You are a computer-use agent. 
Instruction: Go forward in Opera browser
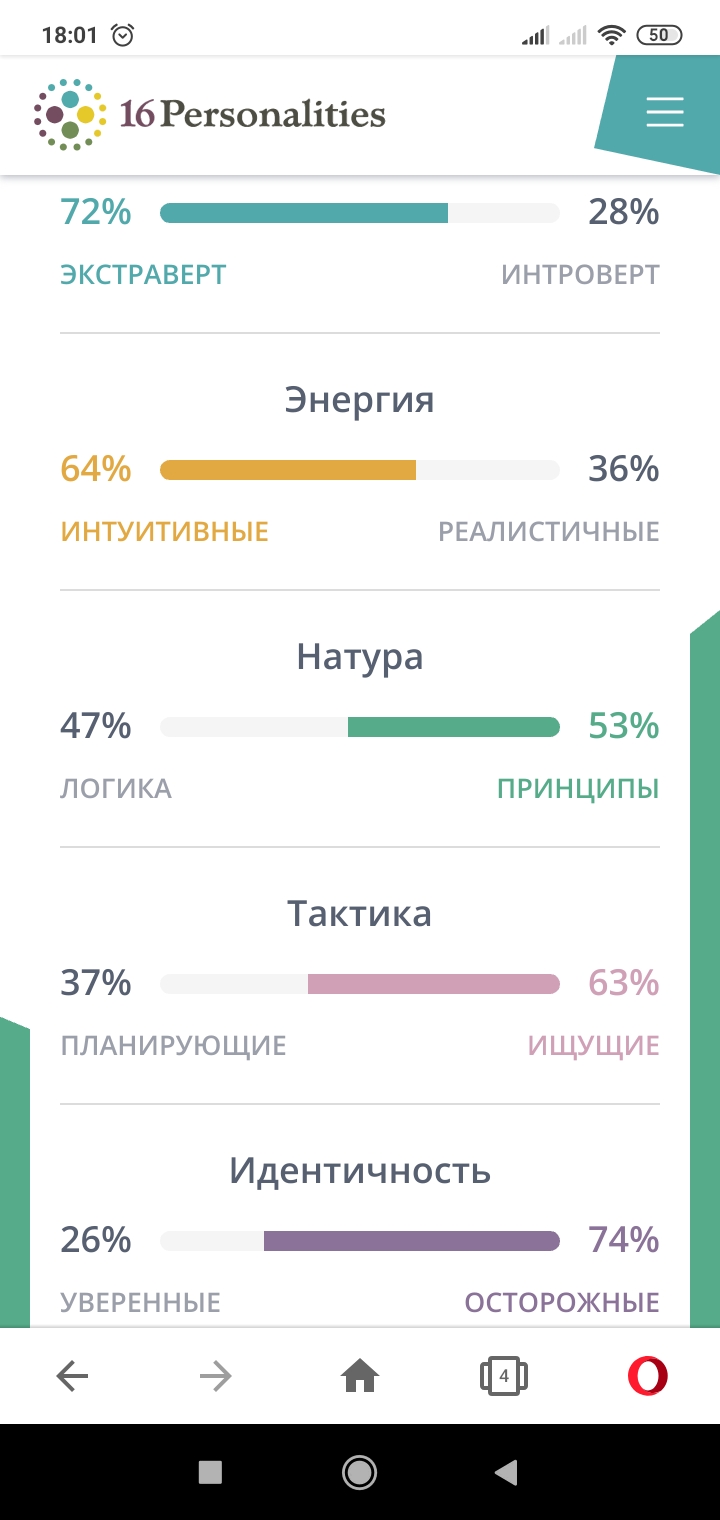point(215,1377)
